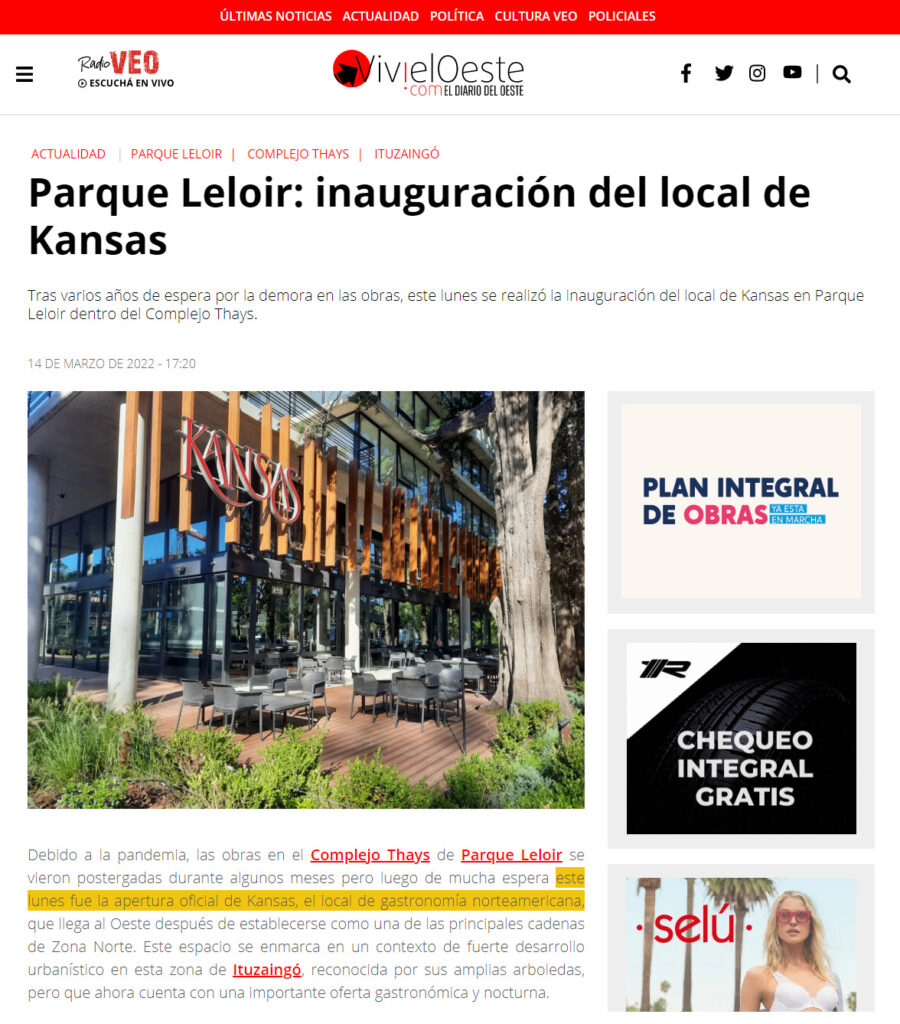Listen to Radio VEO live
The height and width of the screenshot is (1024, 900).
(x=126, y=71)
